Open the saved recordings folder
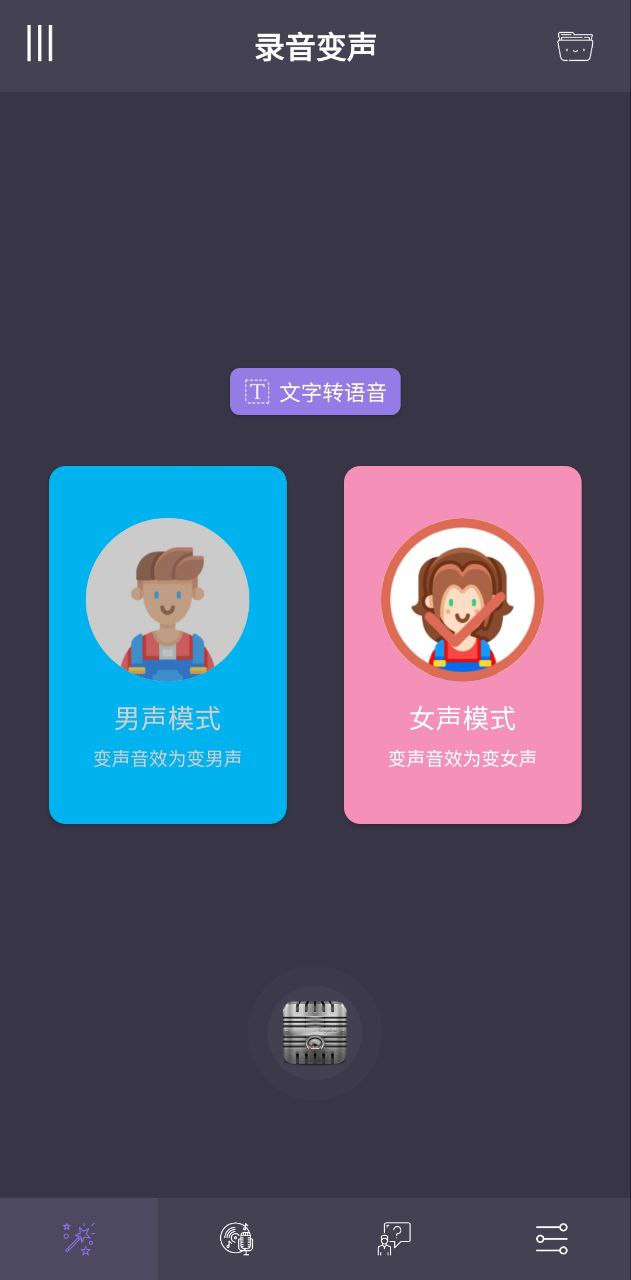The image size is (631, 1280). (575, 46)
